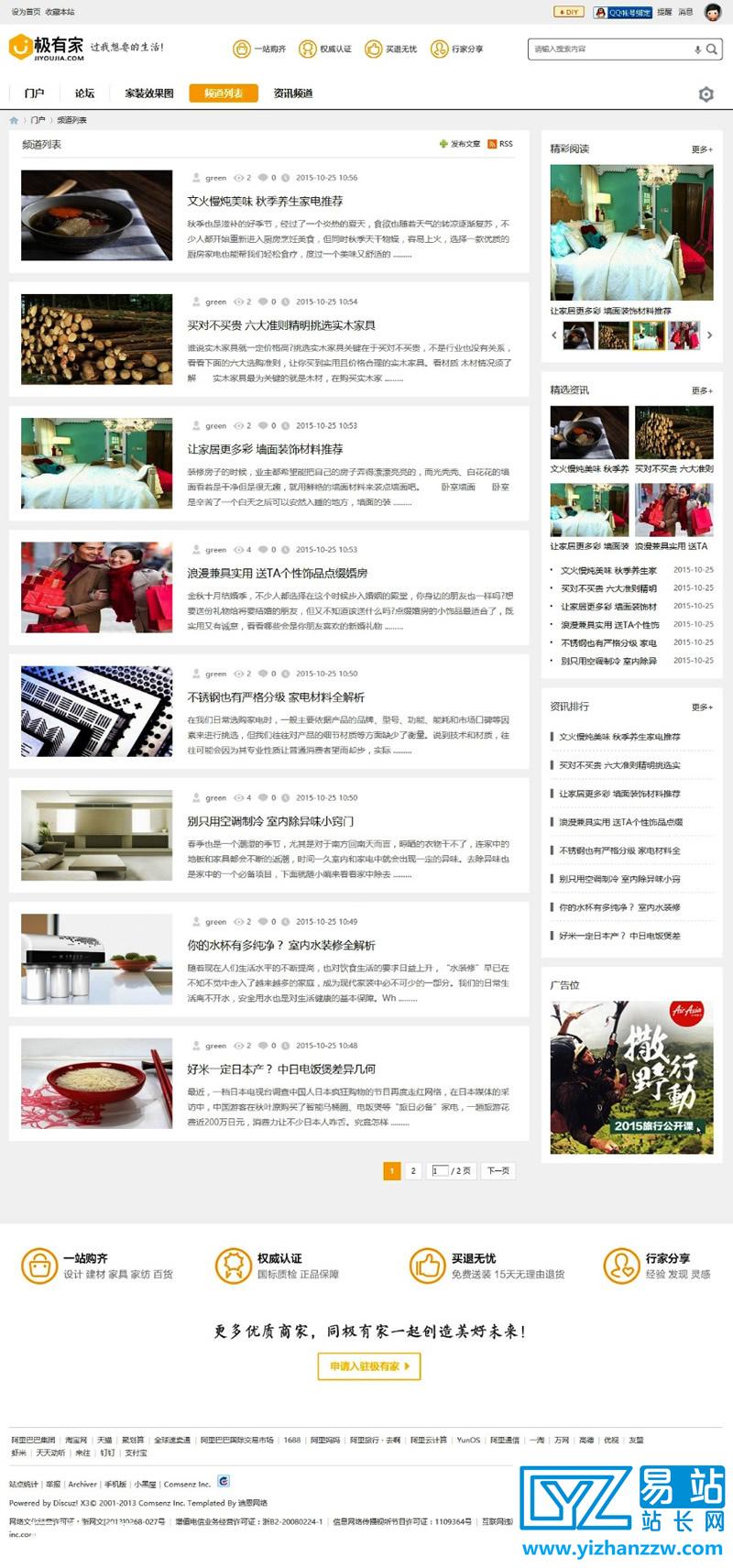This screenshot has width=733, height=1568.
Task: Go to the 资讯频道 tab
Action: point(293,93)
